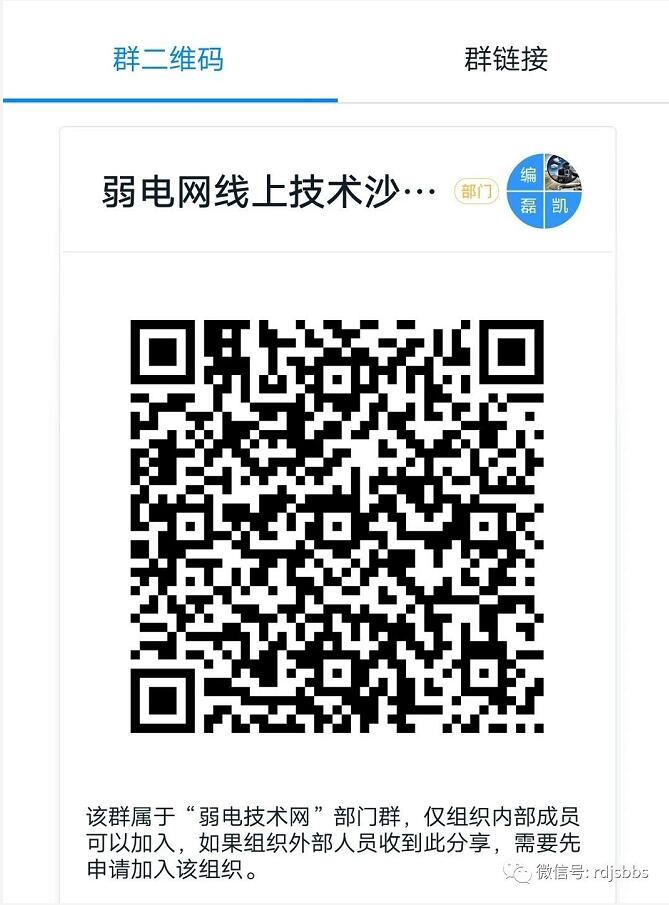Select the 群二维码 tab
The image size is (669, 905).
[167, 58]
